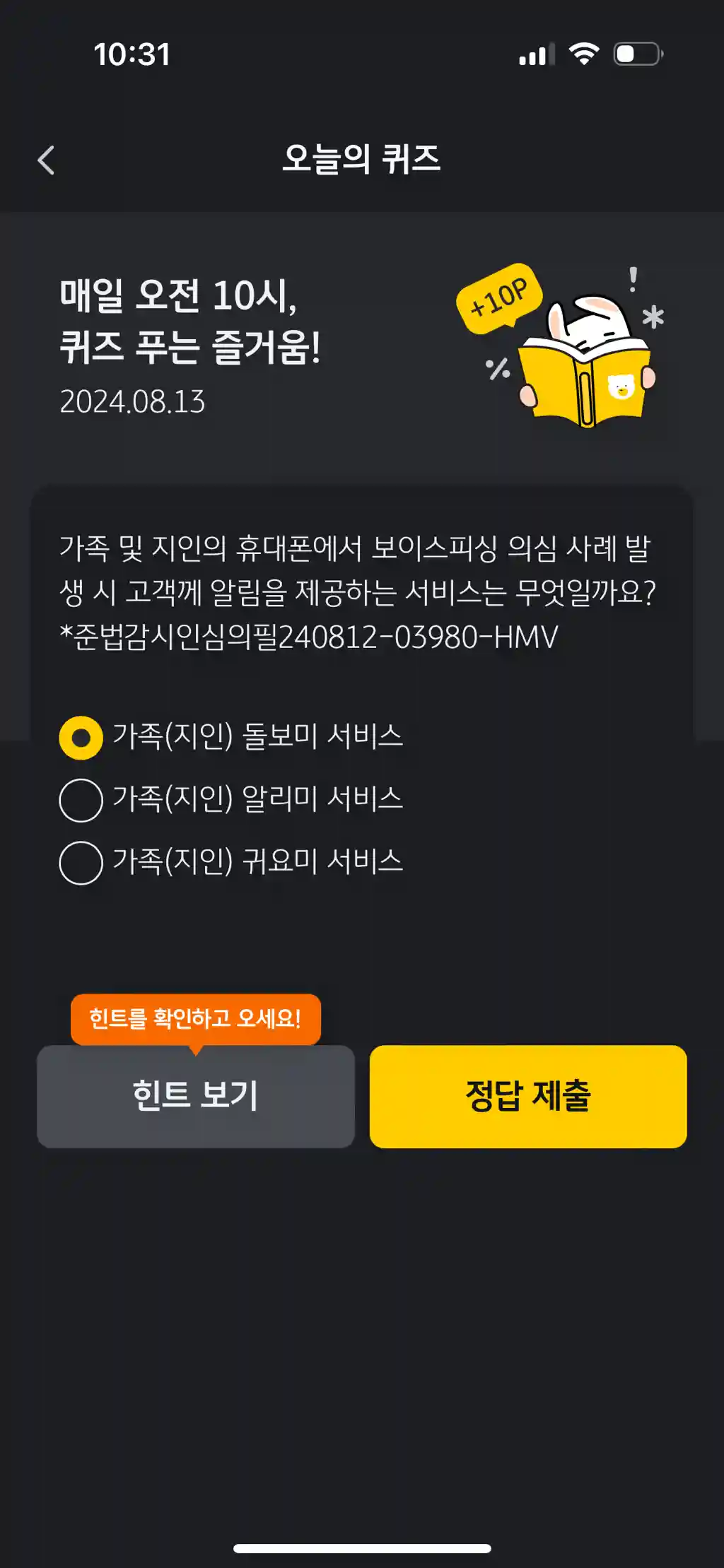
Task: Select the 가족(지인) 돌보미 서비스 option
Action: [81, 738]
